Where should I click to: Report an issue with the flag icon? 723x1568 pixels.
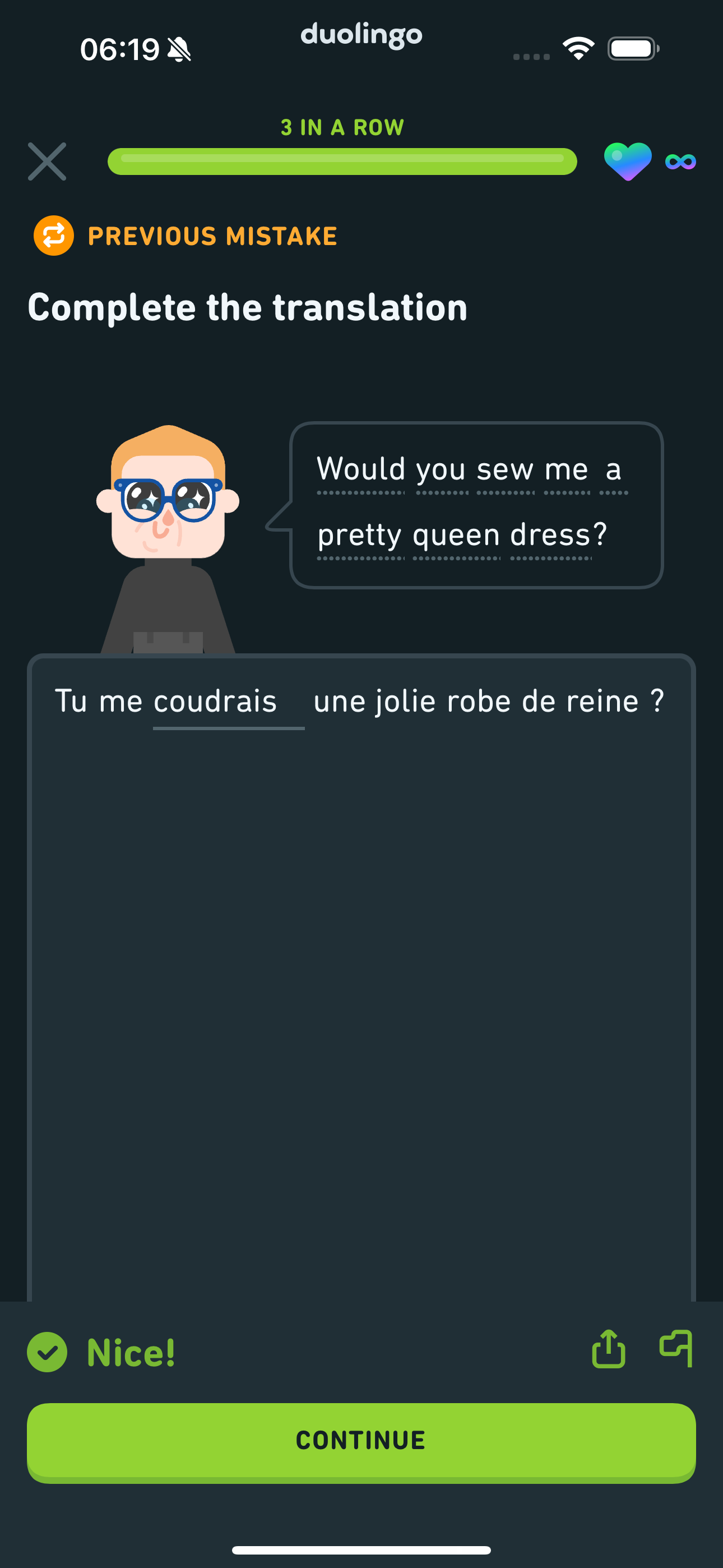676,1348
